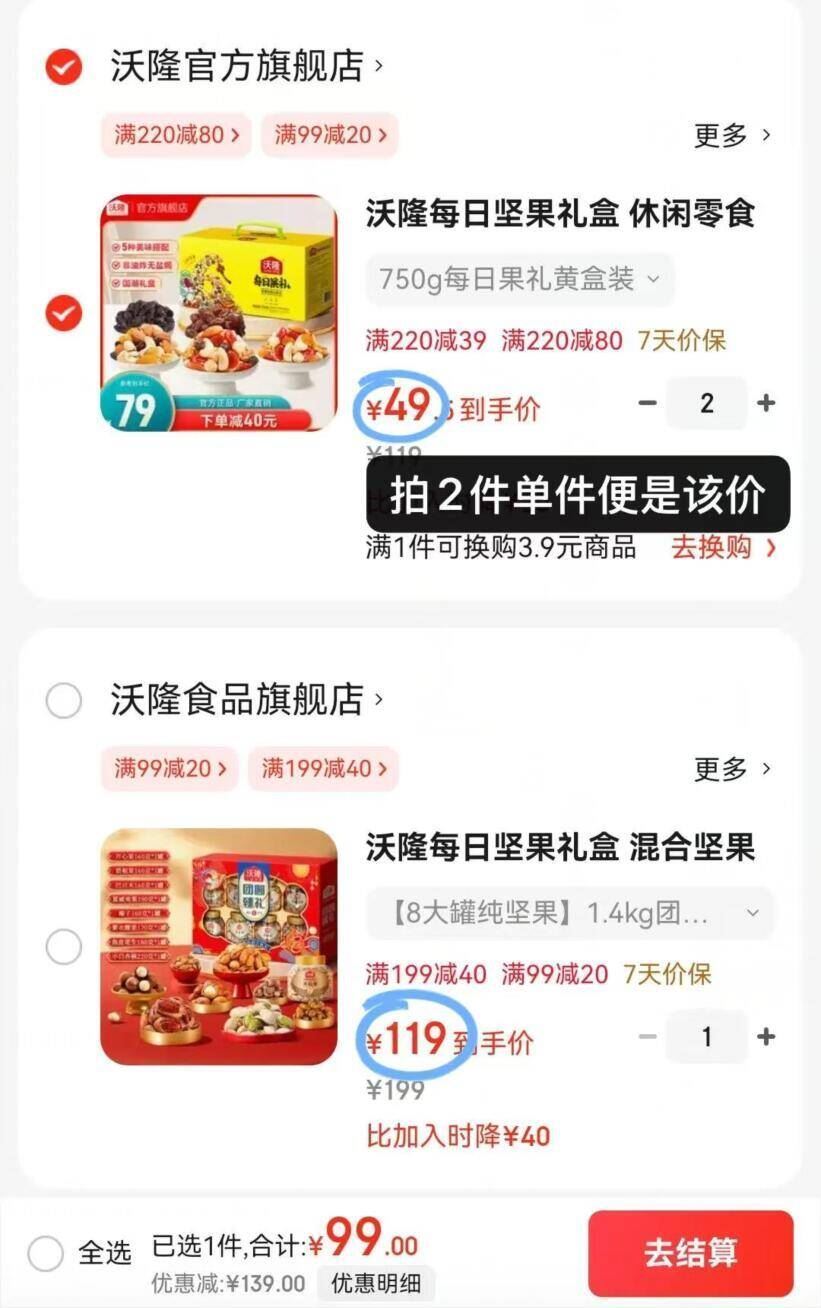Open the 沃隆食品旗舰店 store page
821x1308 pixels.
[240, 701]
